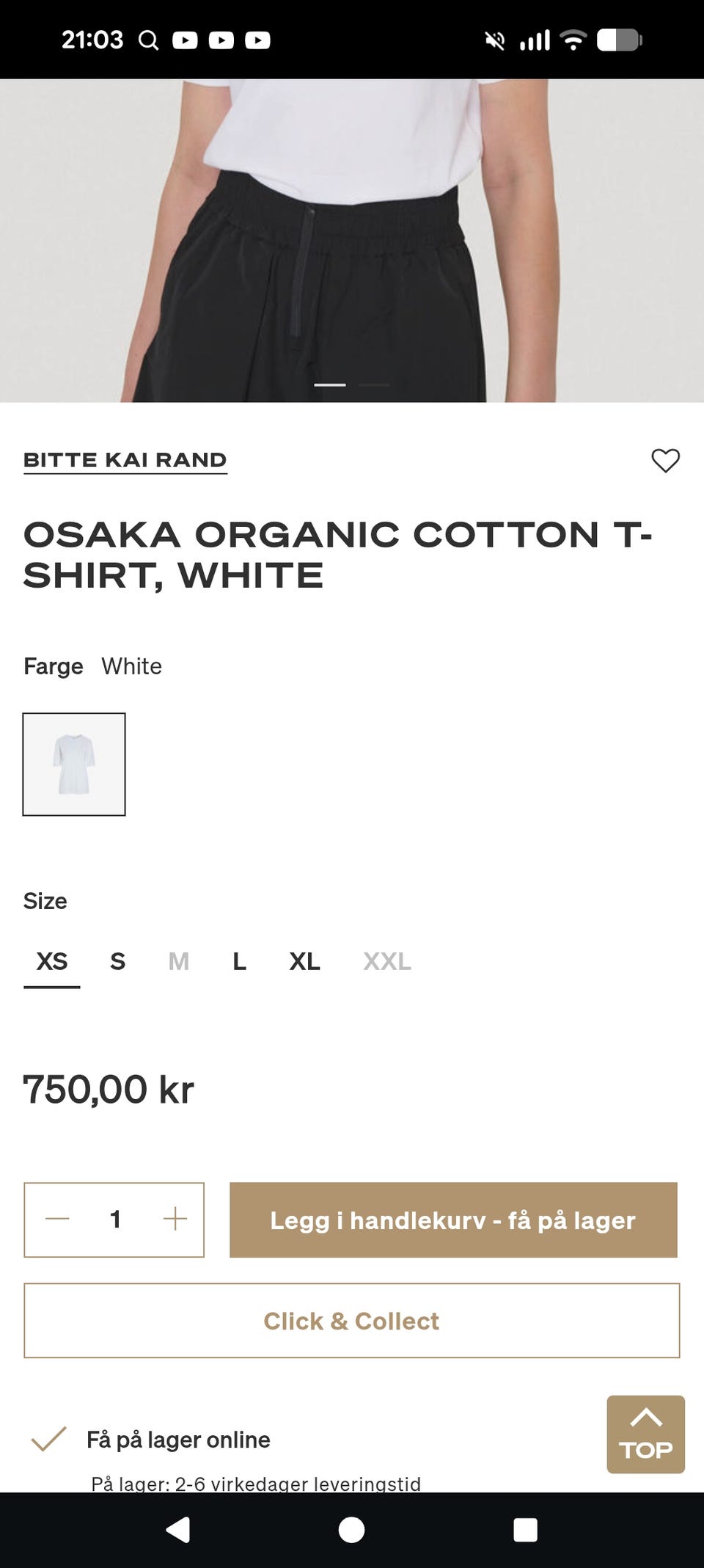
Task: Jump back up with the TOP button
Action: 645,1434
